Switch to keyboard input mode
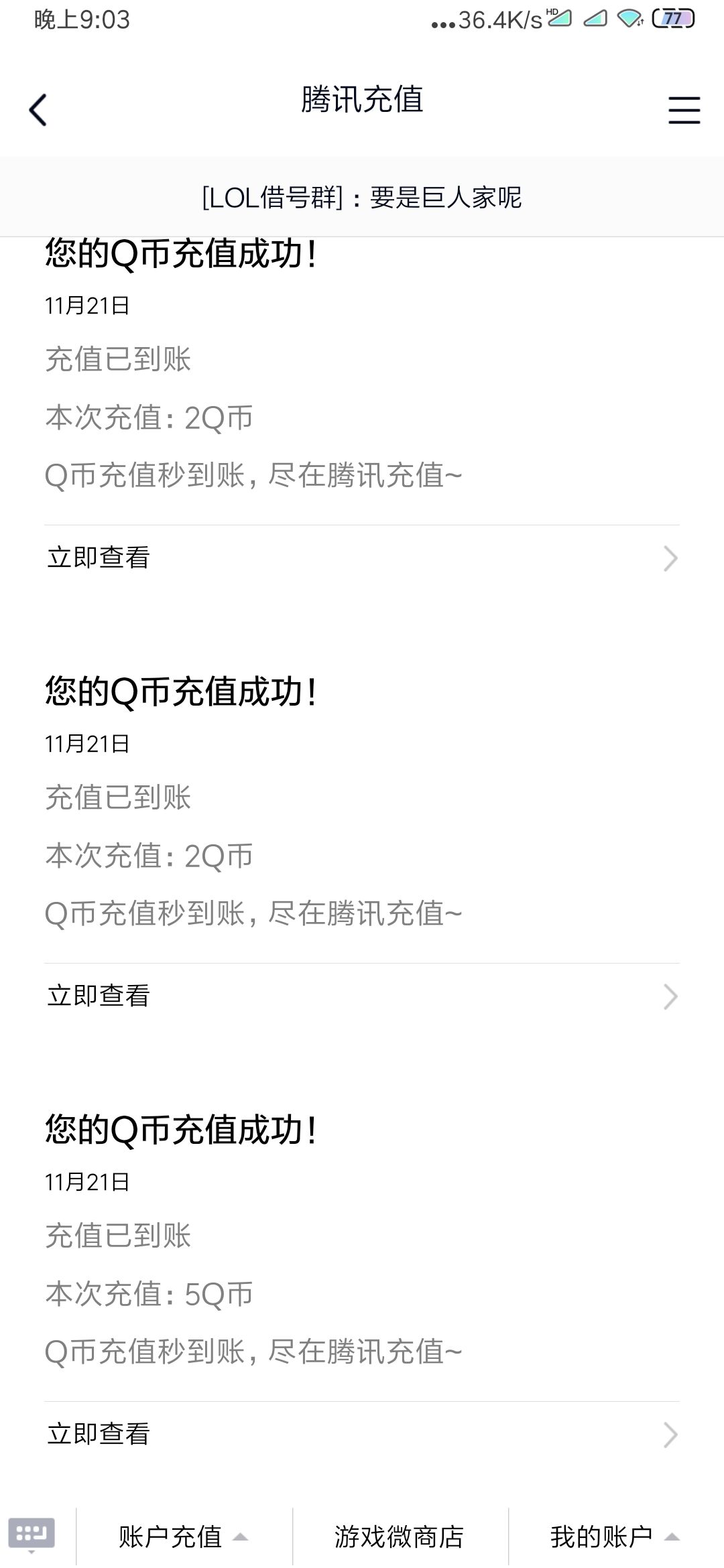Screen dimensions: 724x1568 click(x=32, y=1534)
